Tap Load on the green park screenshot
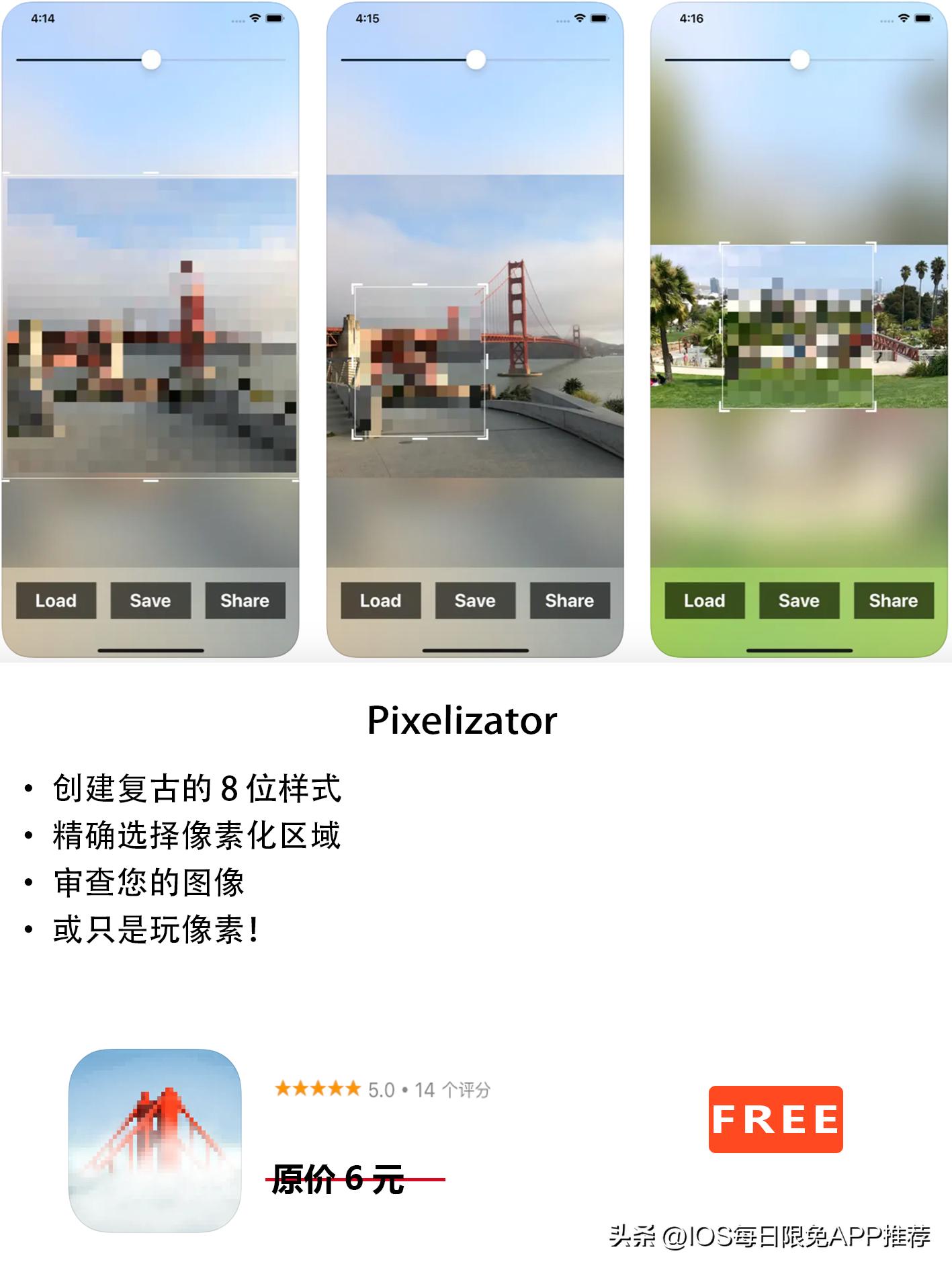 (x=705, y=601)
